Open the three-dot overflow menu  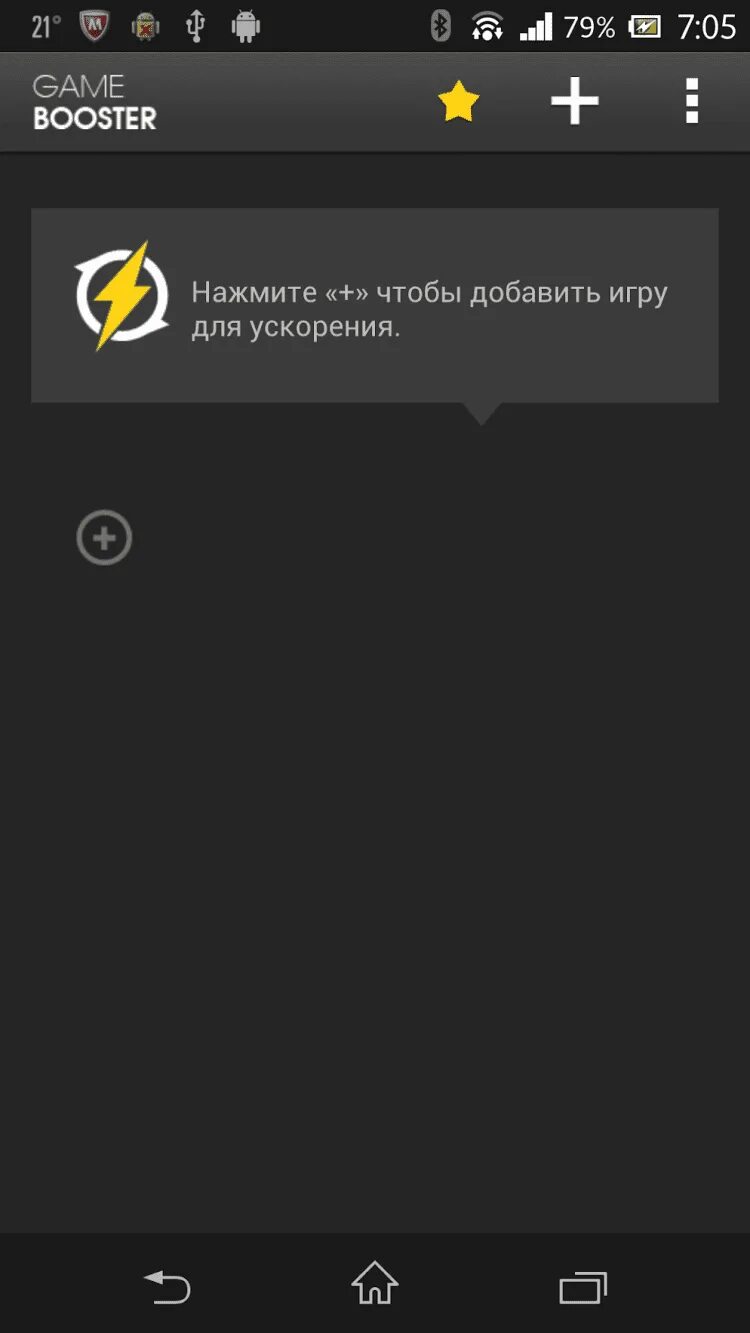[x=691, y=102]
